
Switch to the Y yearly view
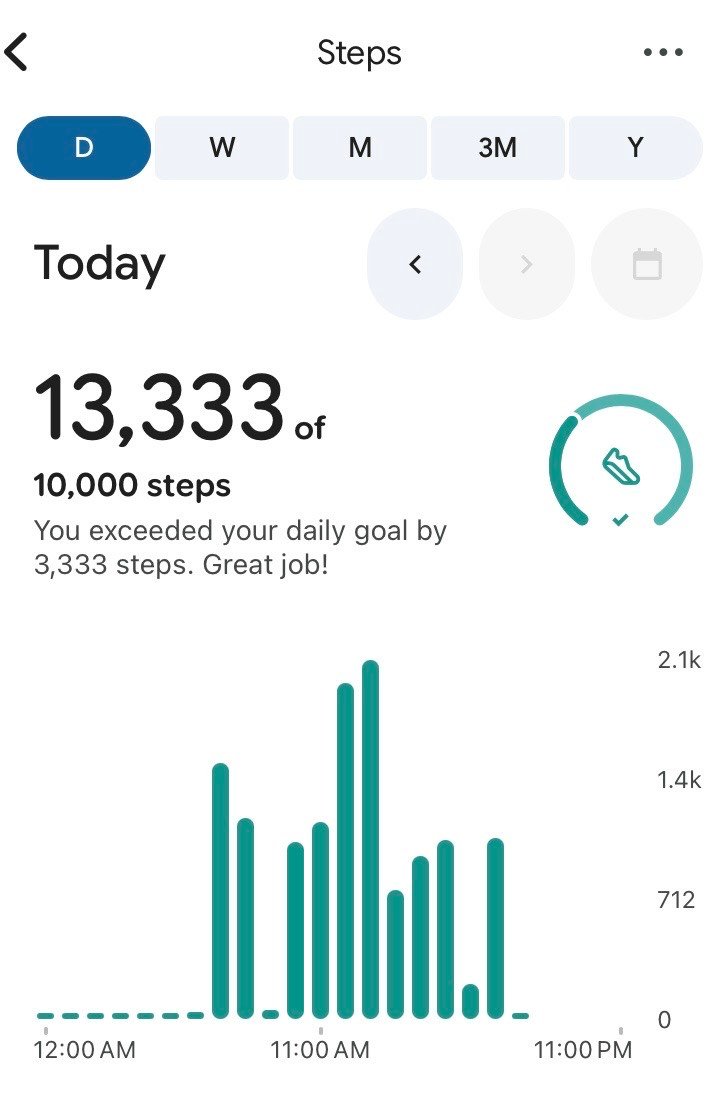pos(636,148)
